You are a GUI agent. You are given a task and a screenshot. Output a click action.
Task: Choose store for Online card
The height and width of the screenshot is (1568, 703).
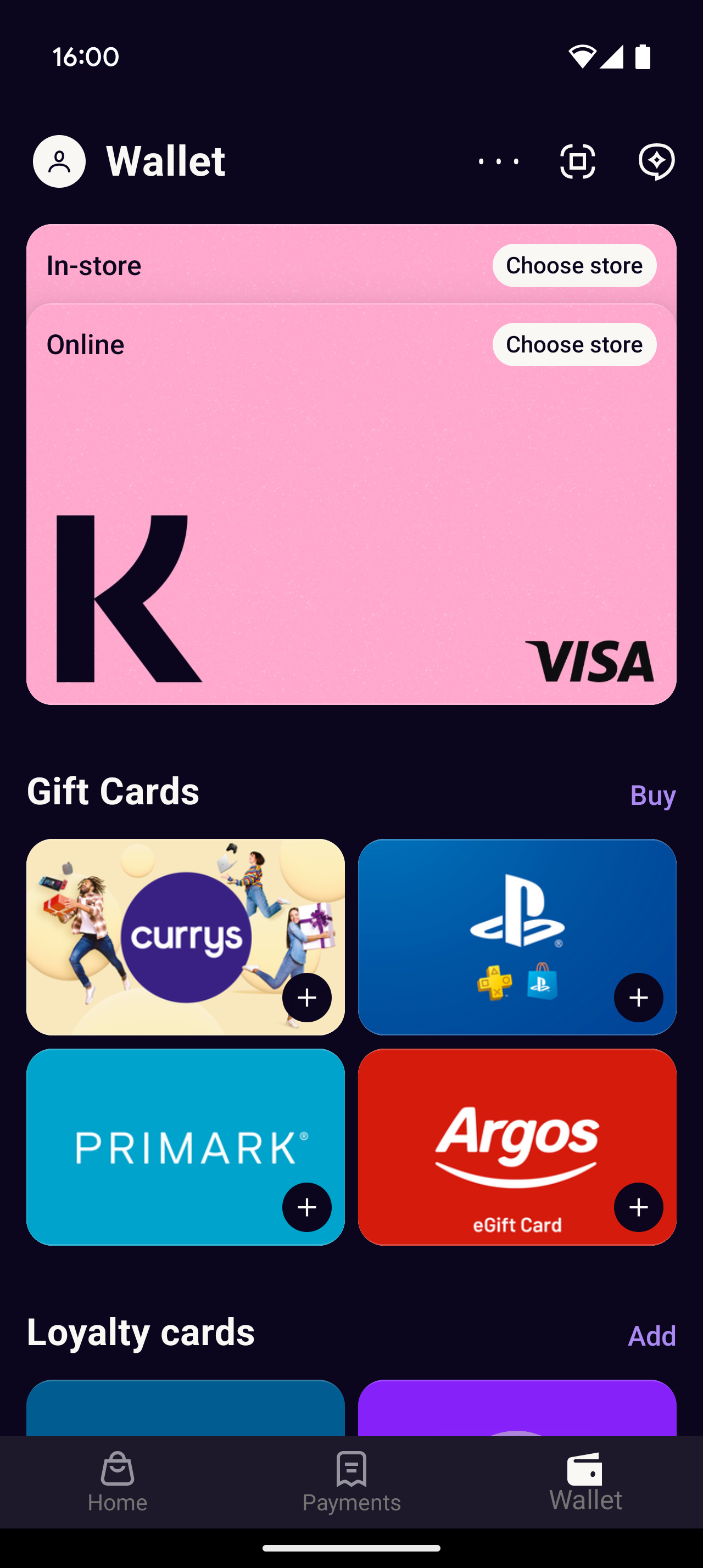574,345
